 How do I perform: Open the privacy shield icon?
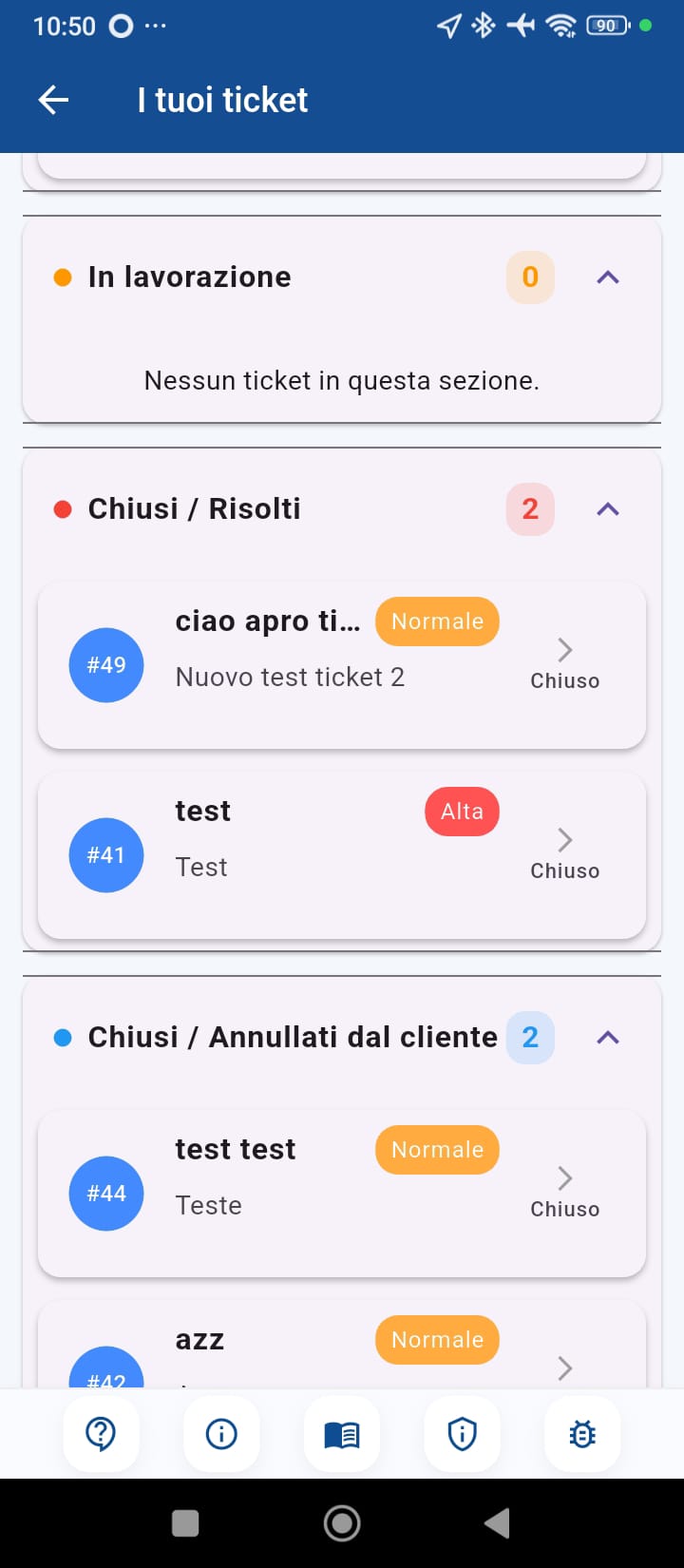click(x=463, y=1434)
